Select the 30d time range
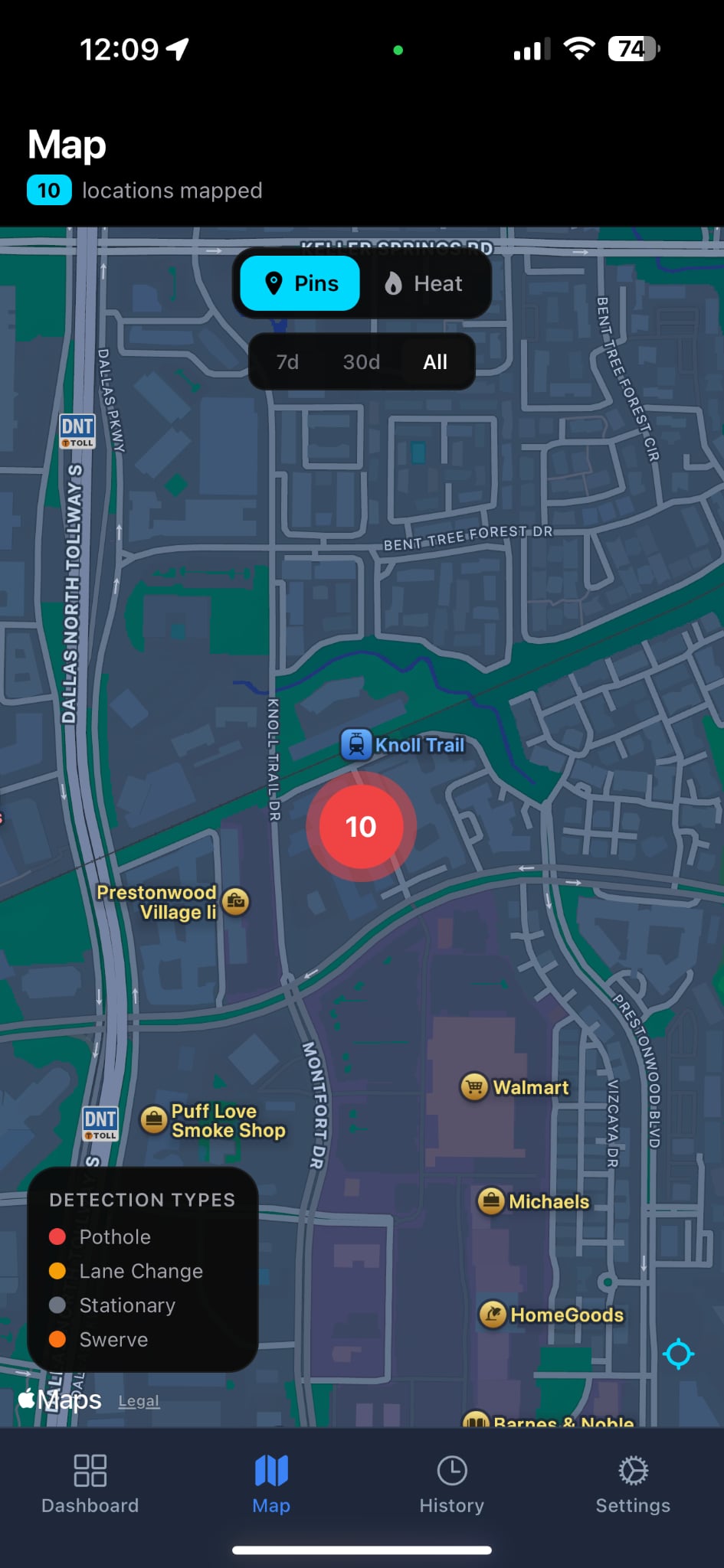Image resolution: width=724 pixels, height=1568 pixels. point(361,362)
